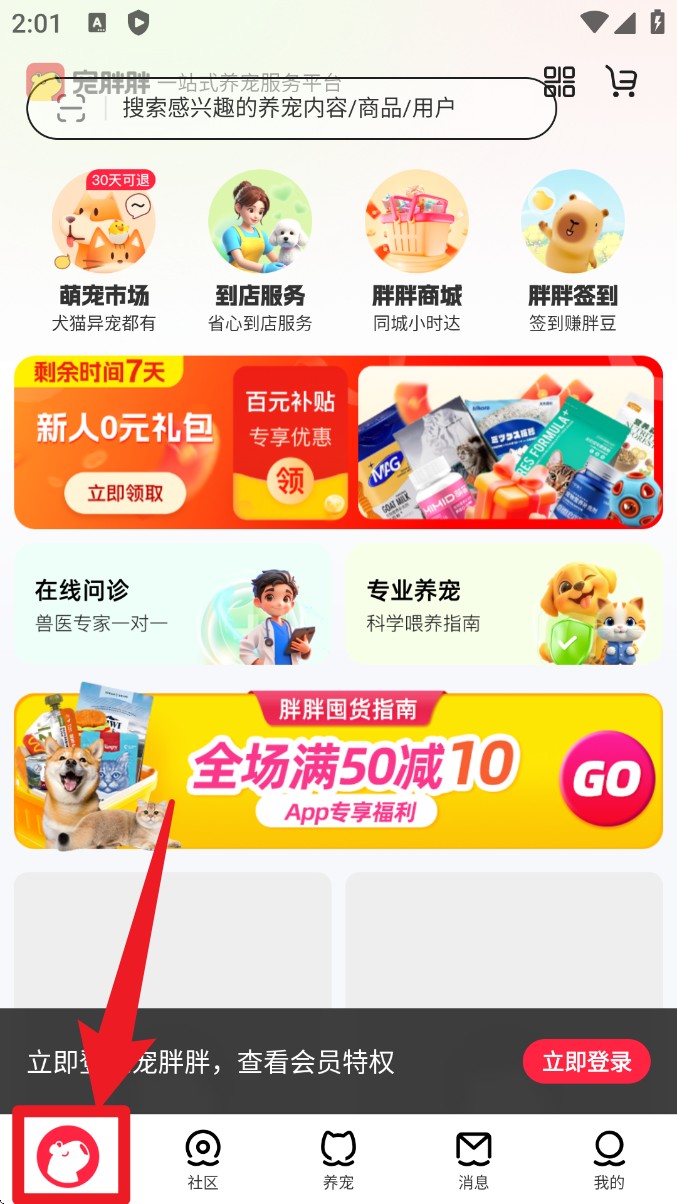Tap the search box for pet content
The height and width of the screenshot is (1204, 677).
click(x=300, y=108)
